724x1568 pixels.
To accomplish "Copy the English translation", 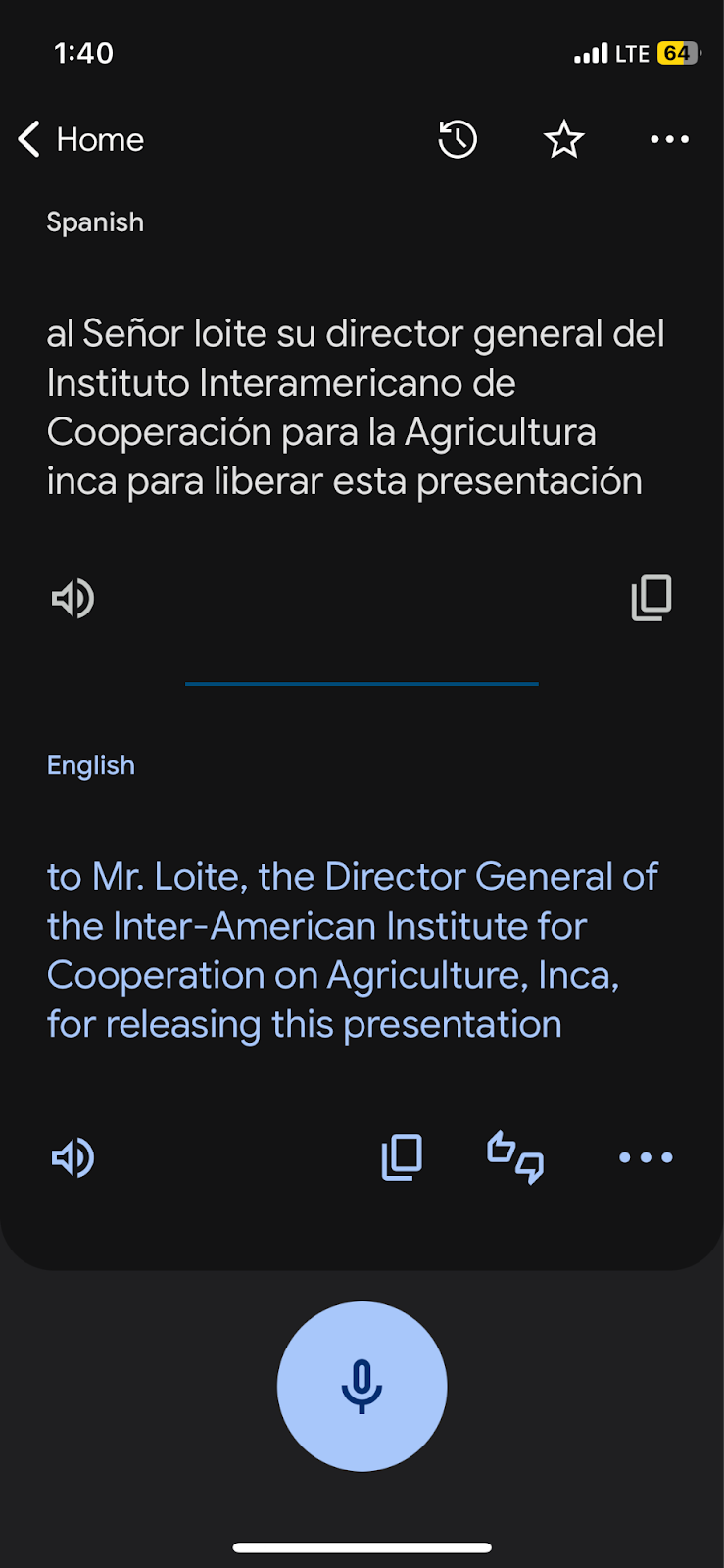I will coord(402,1157).
